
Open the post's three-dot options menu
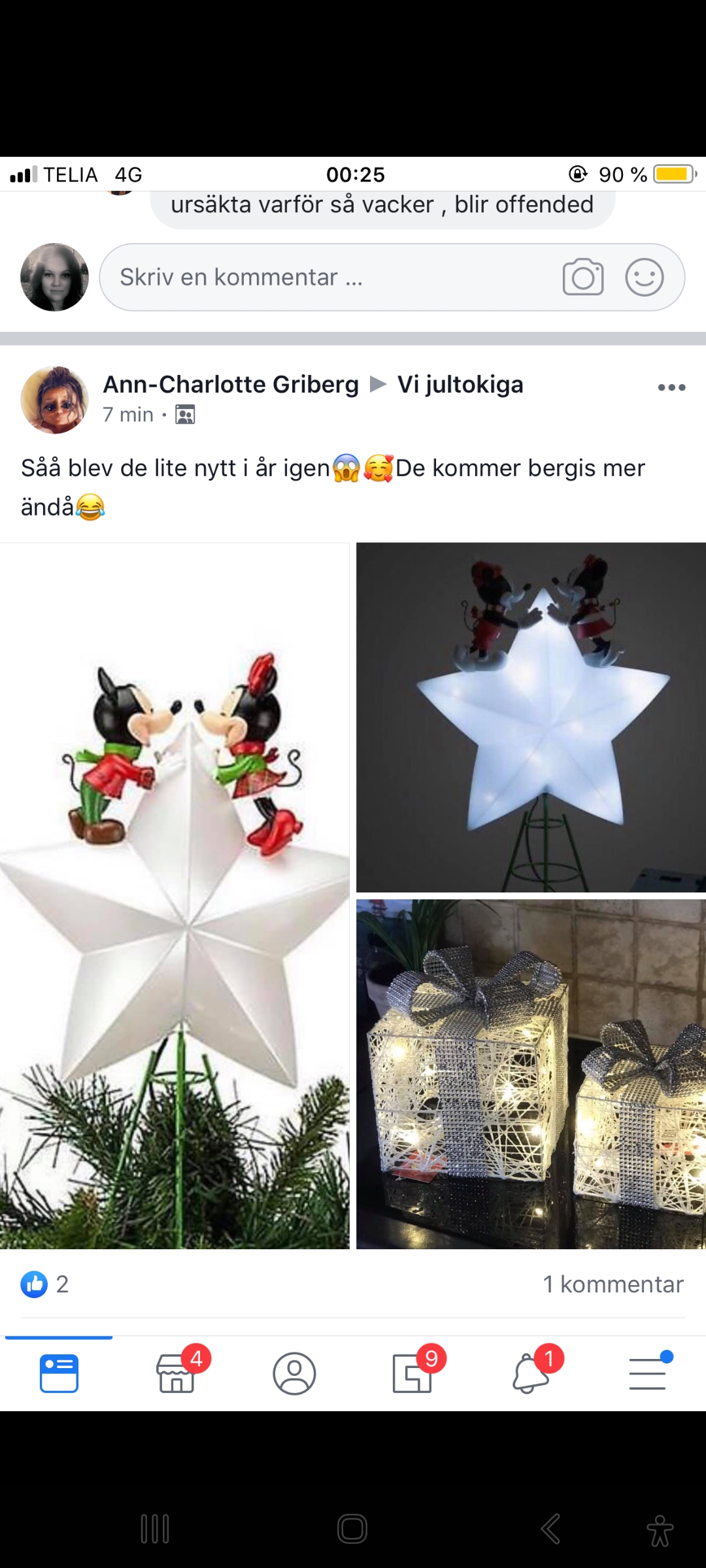pyautogui.click(x=671, y=387)
